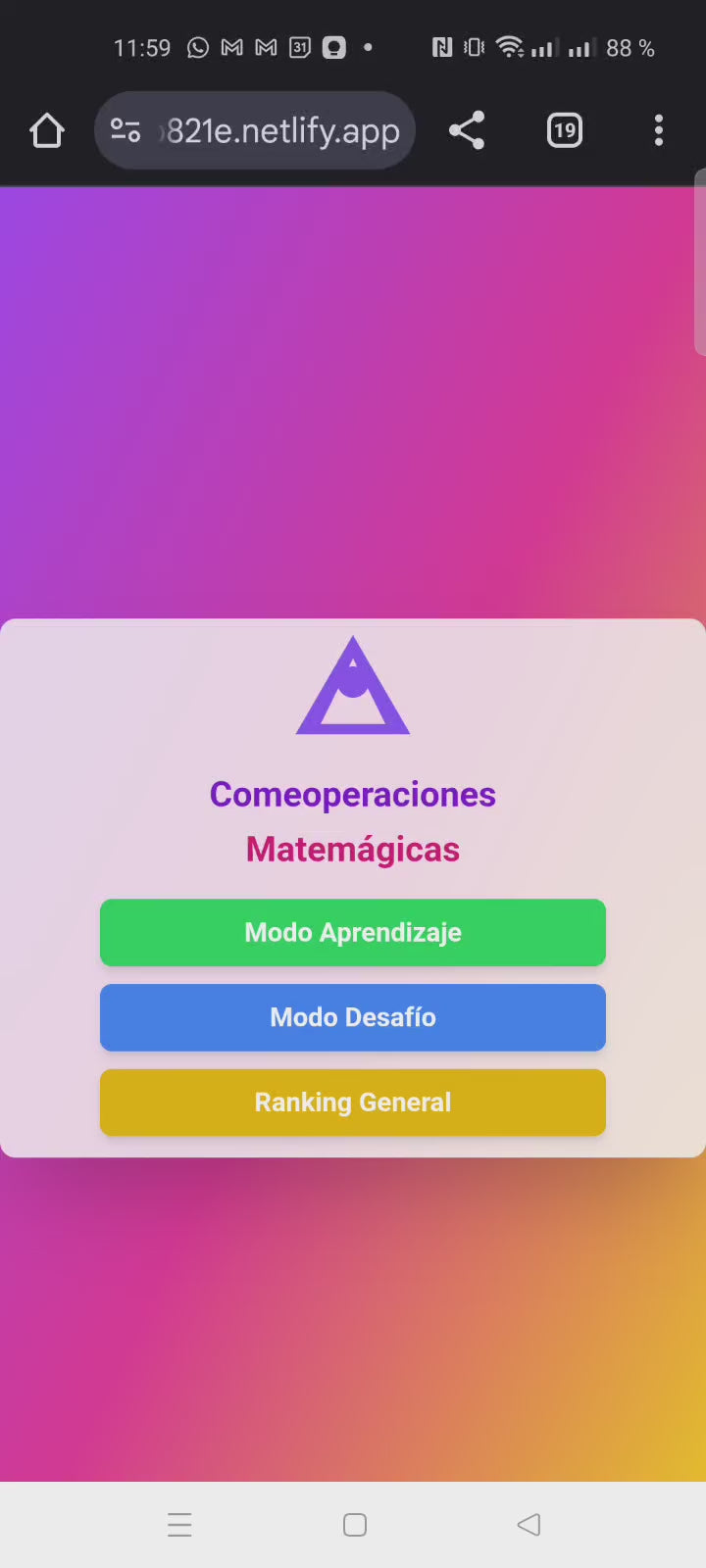Image resolution: width=706 pixels, height=1568 pixels.
Task: Open the browser overflow menu
Action: point(659,130)
